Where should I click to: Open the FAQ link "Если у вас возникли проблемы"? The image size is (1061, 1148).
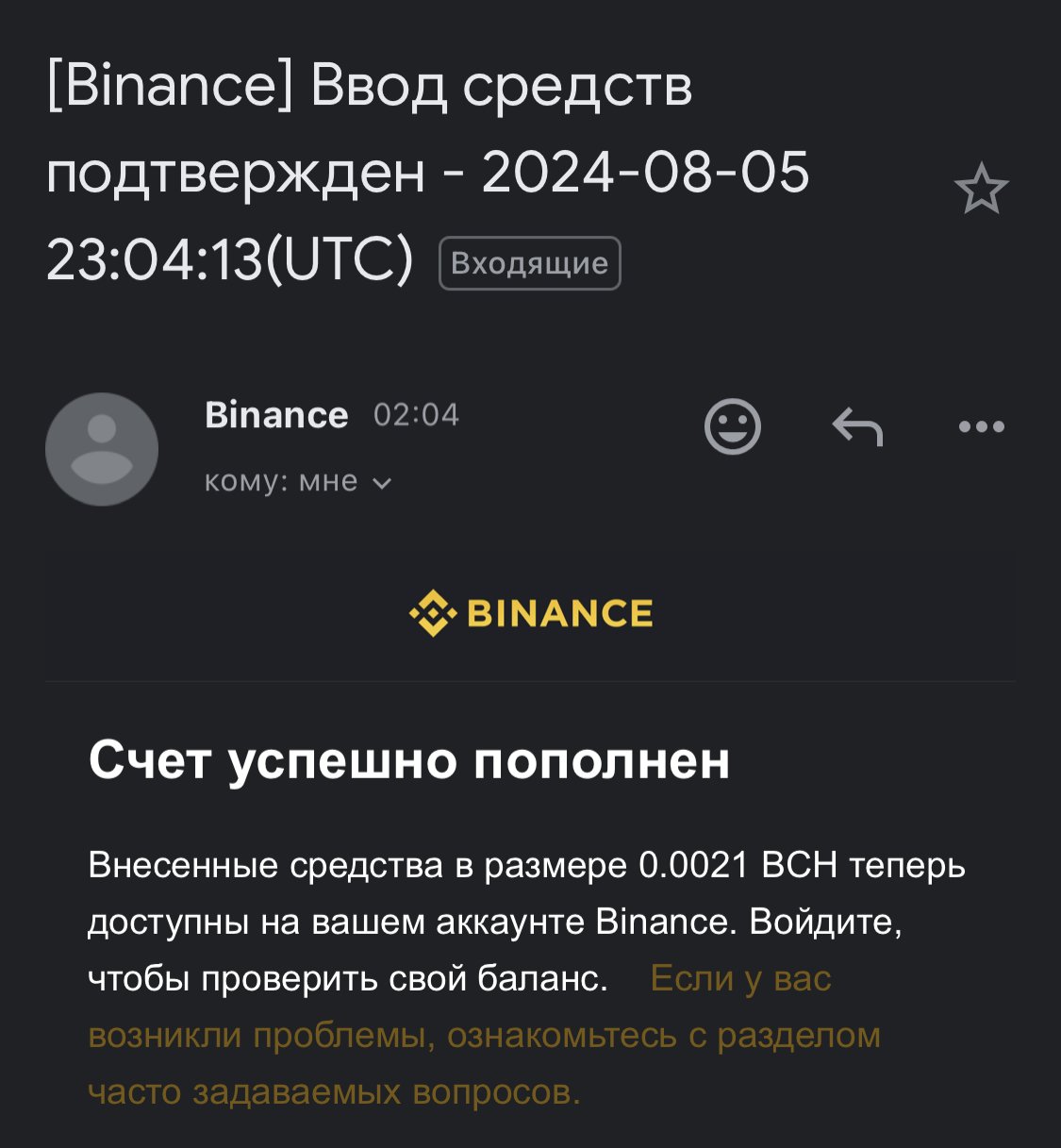coord(484,1036)
